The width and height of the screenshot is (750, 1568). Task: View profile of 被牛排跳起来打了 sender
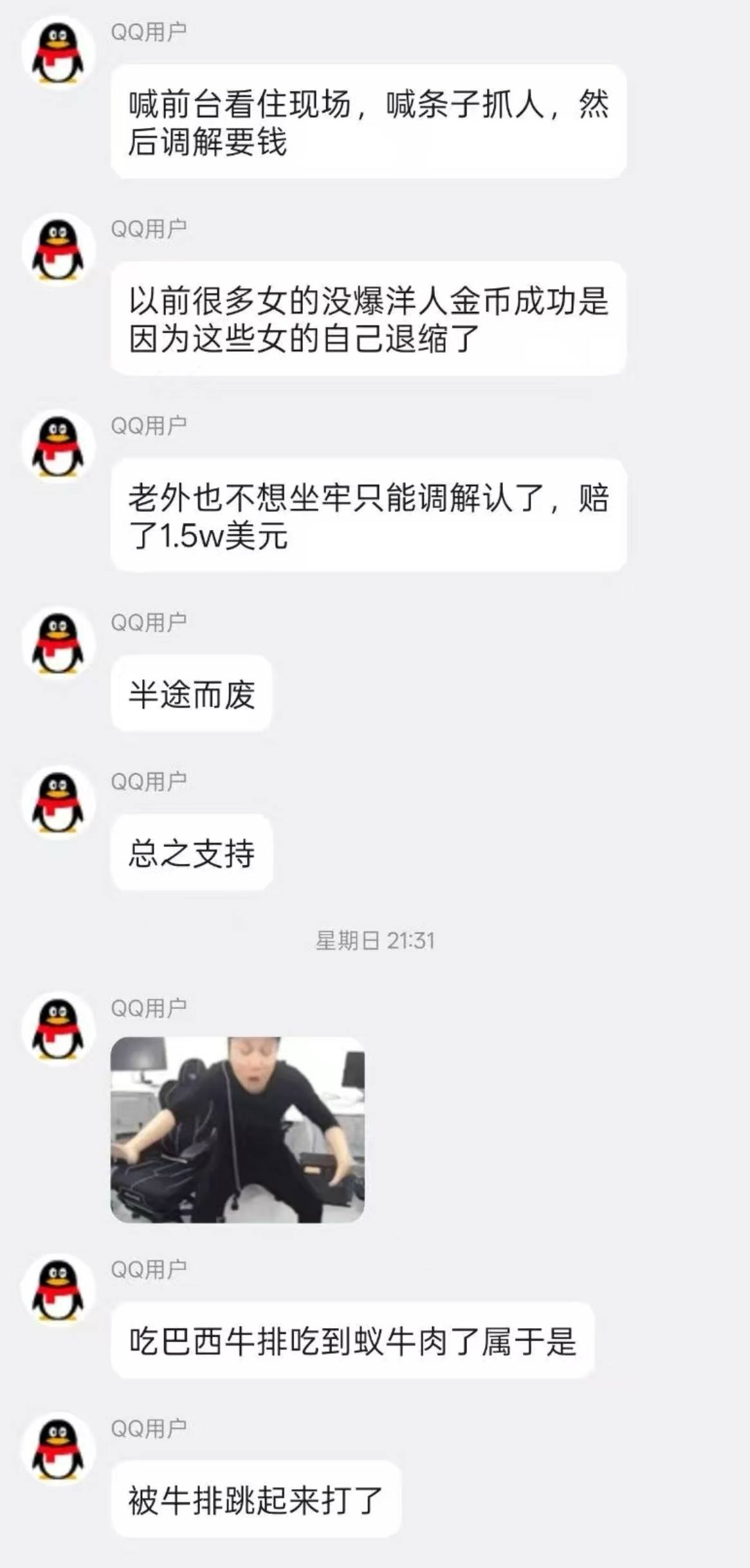tap(58, 1450)
